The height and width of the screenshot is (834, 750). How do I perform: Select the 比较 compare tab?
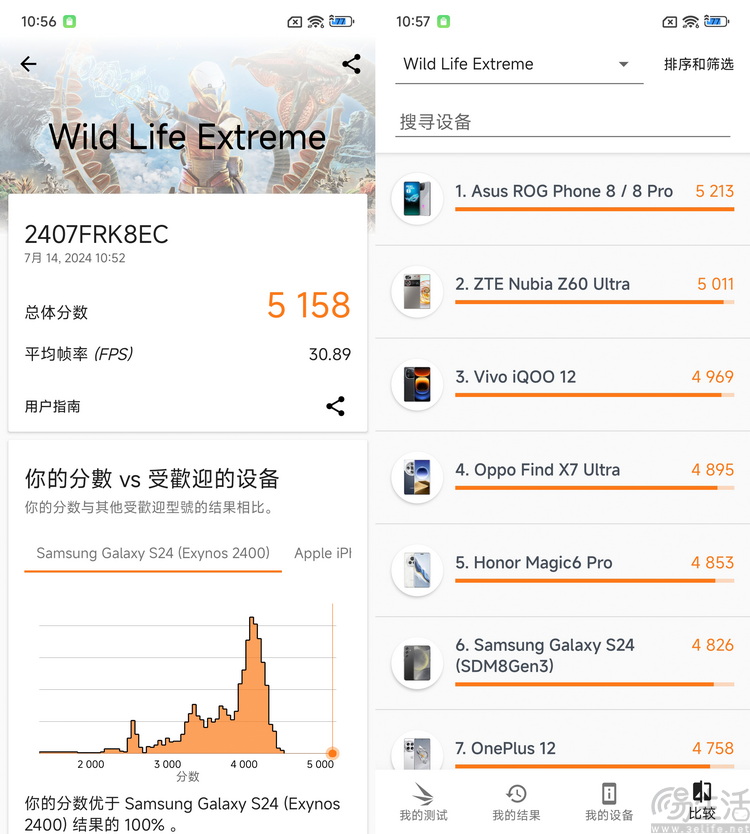[702, 802]
